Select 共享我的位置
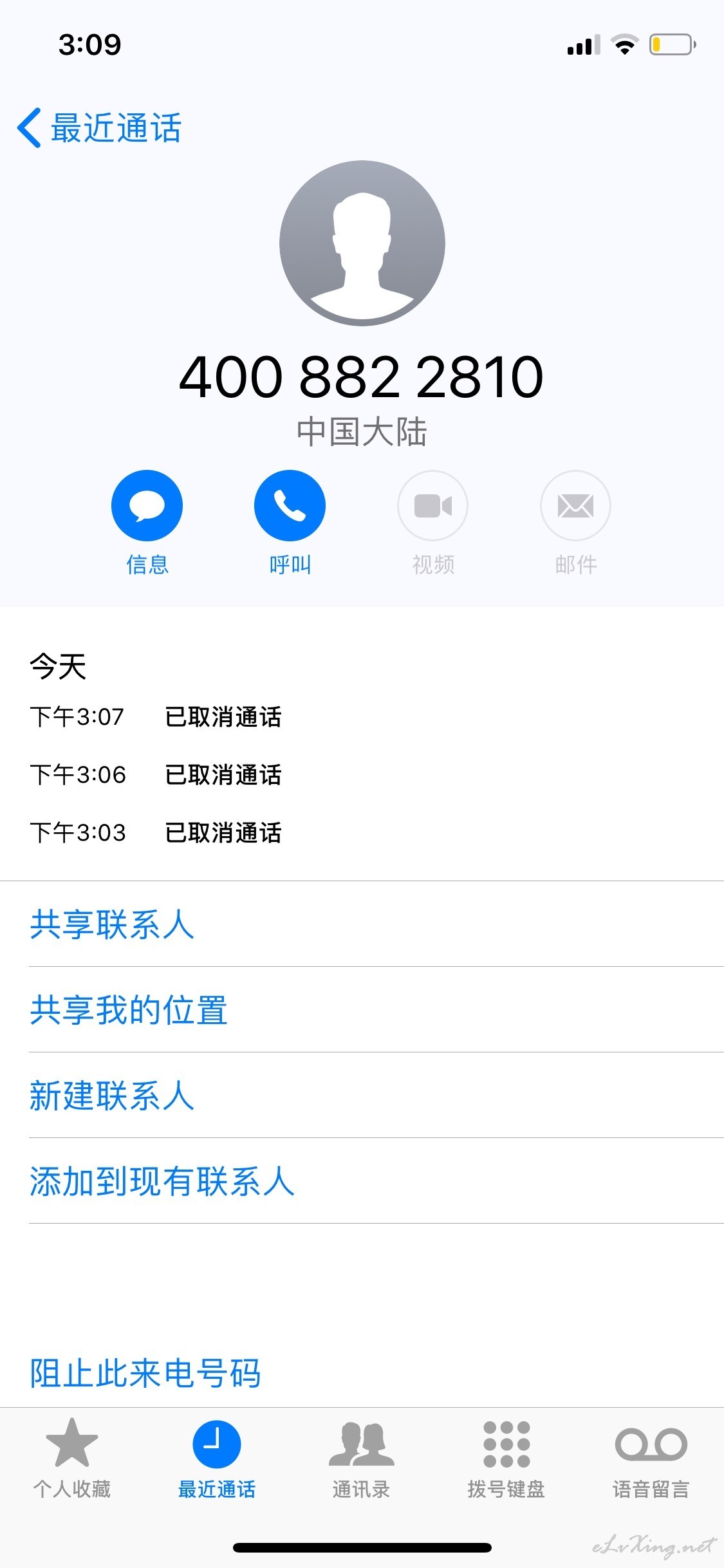This screenshot has height=1568, width=724. 129,1010
